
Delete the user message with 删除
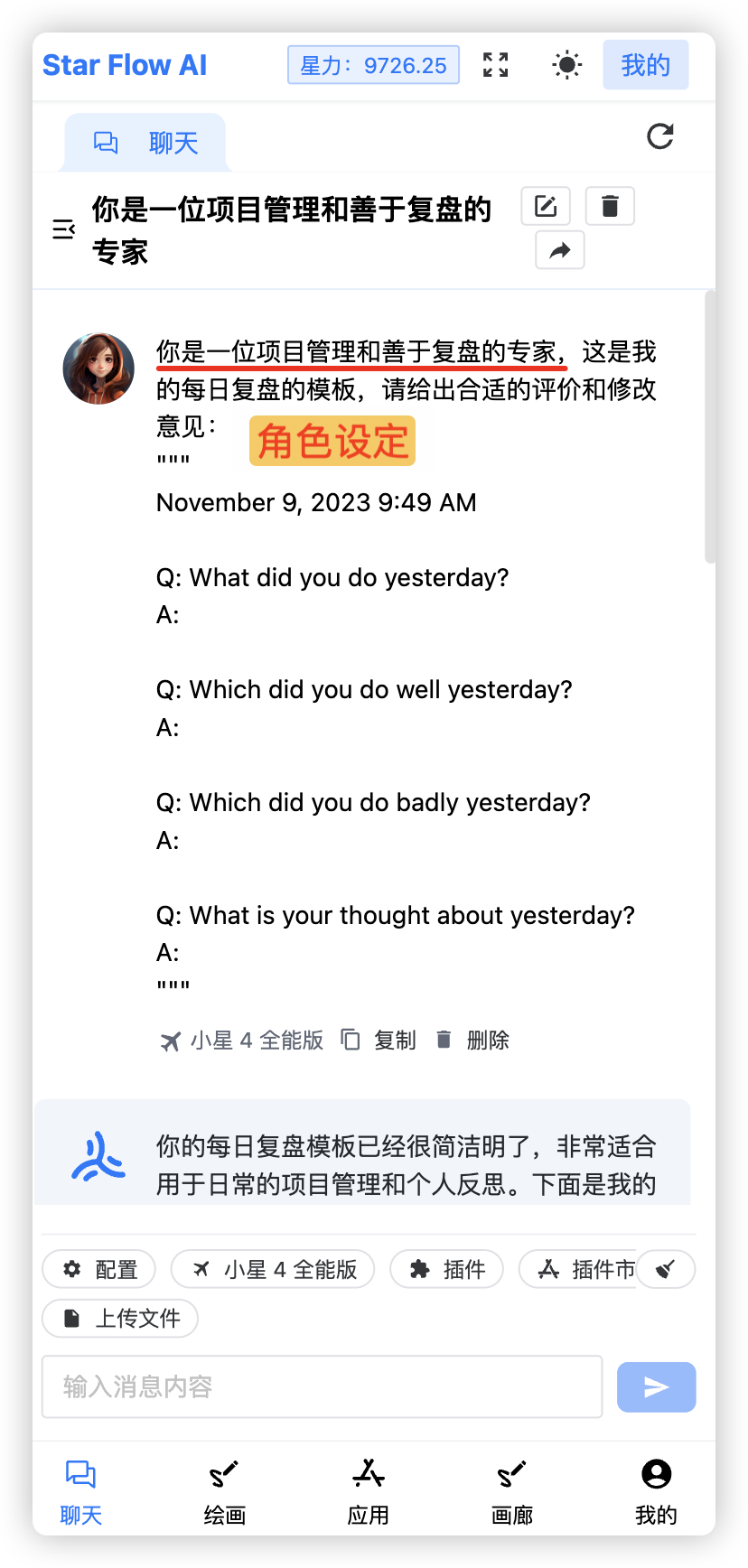(x=472, y=1041)
